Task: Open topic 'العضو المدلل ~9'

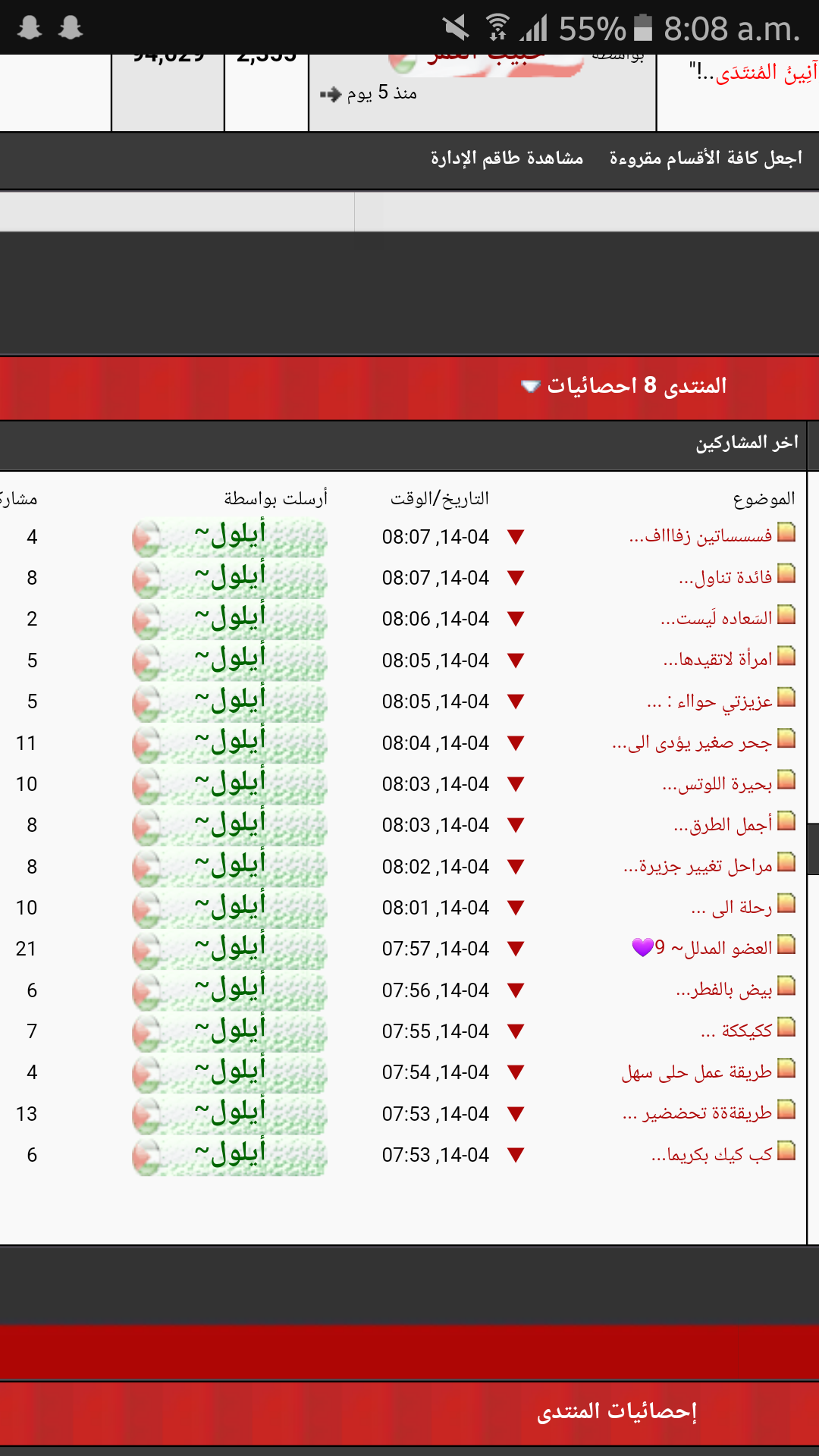Action: click(702, 948)
